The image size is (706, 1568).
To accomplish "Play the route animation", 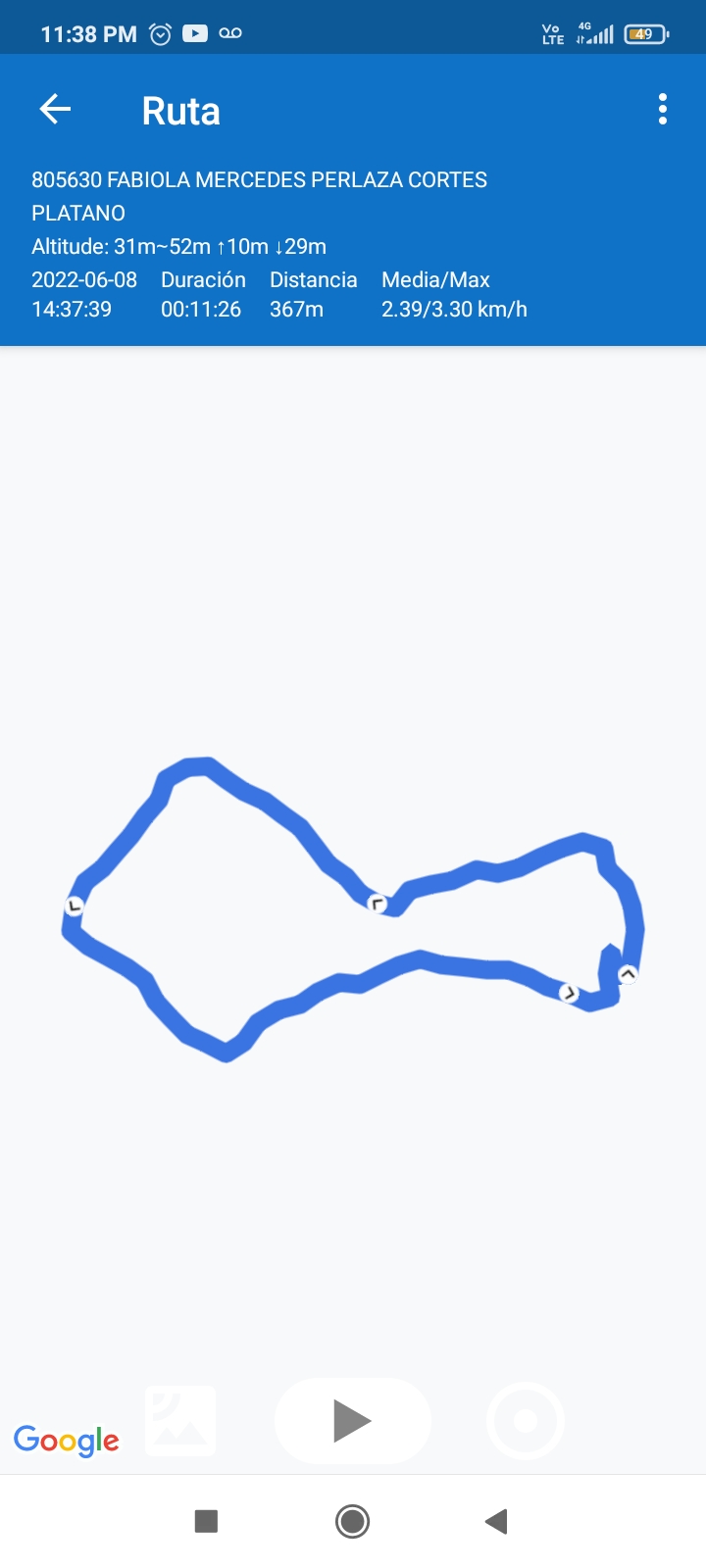I will click(352, 1420).
